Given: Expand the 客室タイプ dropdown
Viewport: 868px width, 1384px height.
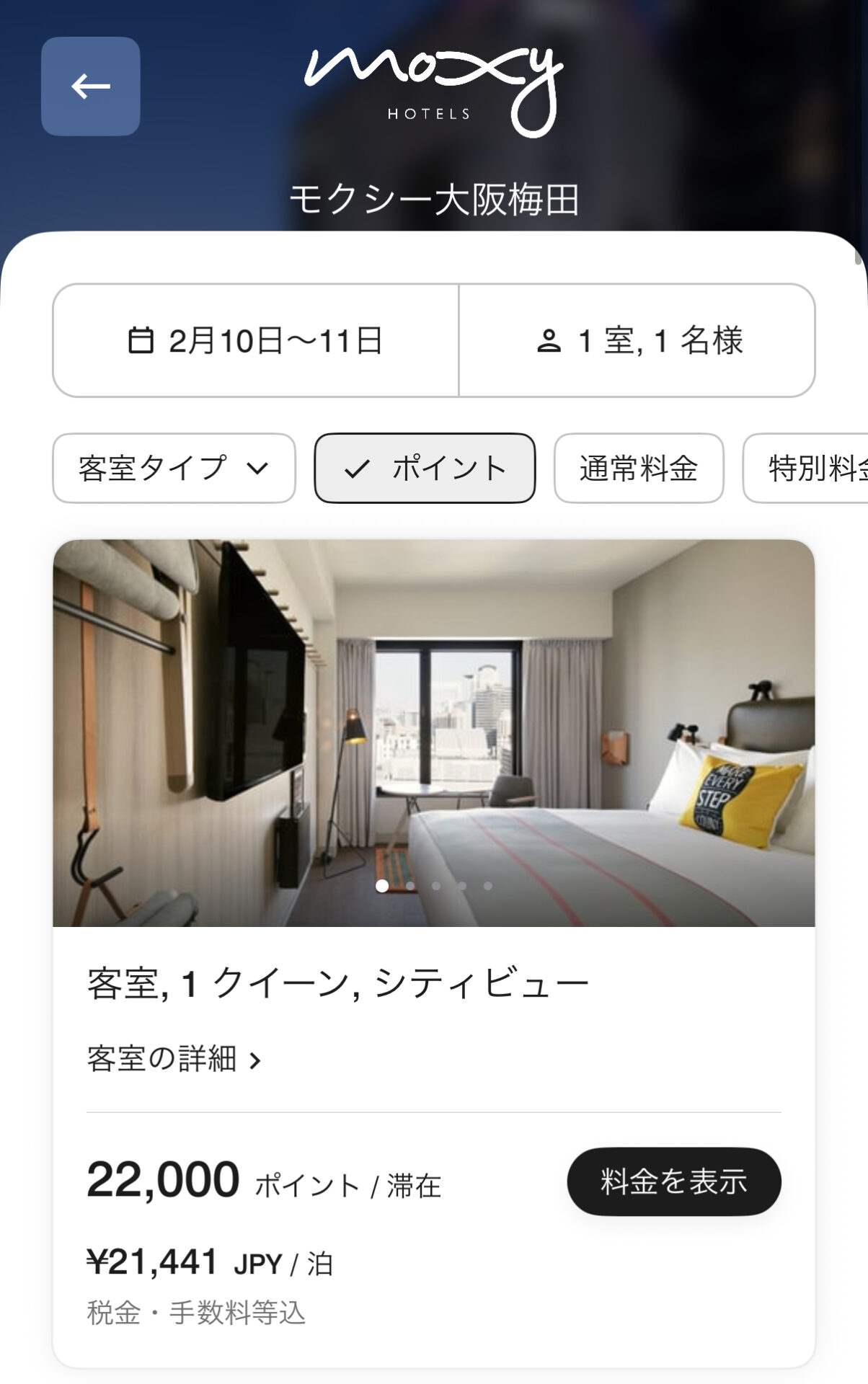Looking at the screenshot, I should (x=174, y=469).
